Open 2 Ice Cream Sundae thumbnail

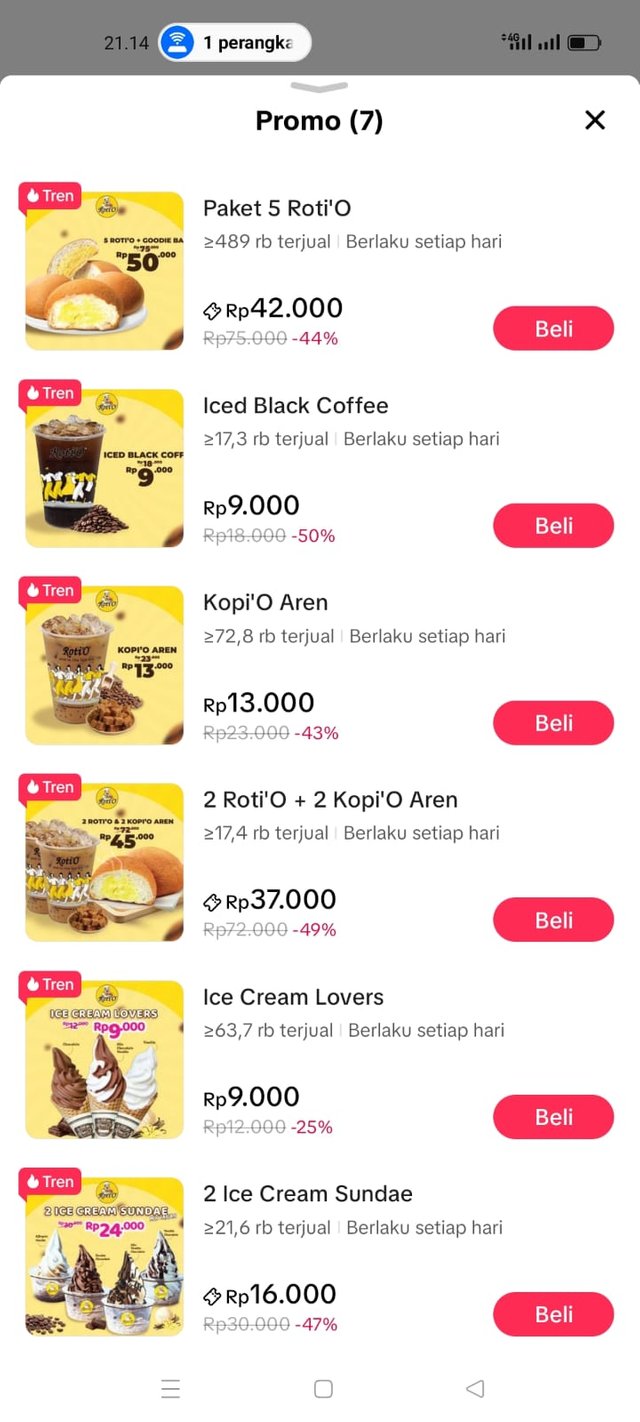[x=104, y=1255]
